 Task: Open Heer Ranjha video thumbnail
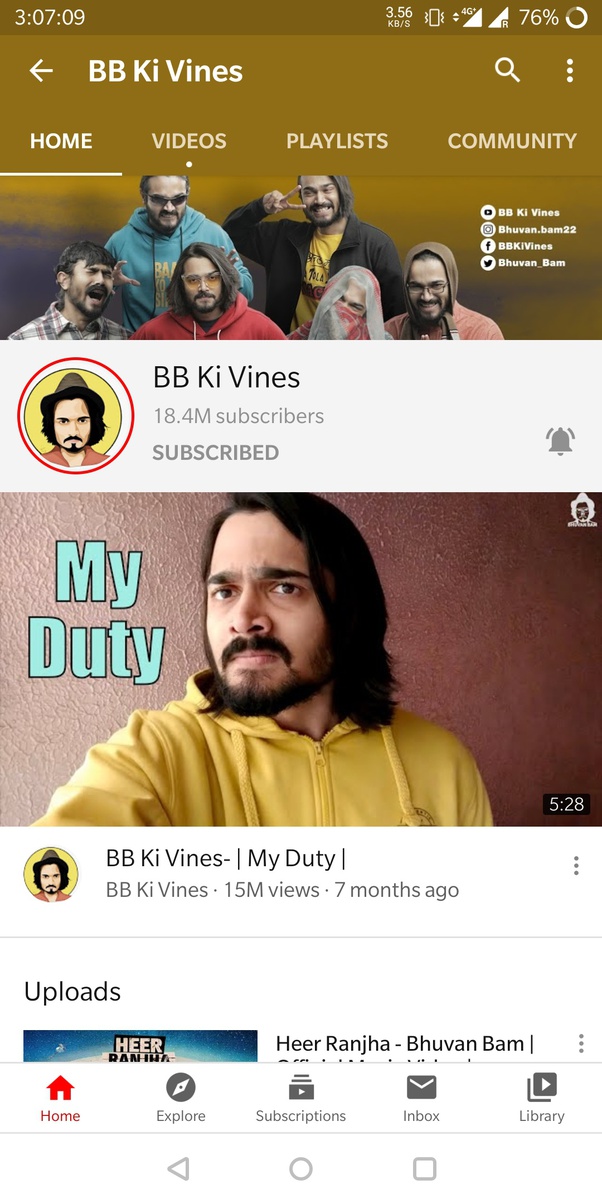pos(140,1046)
